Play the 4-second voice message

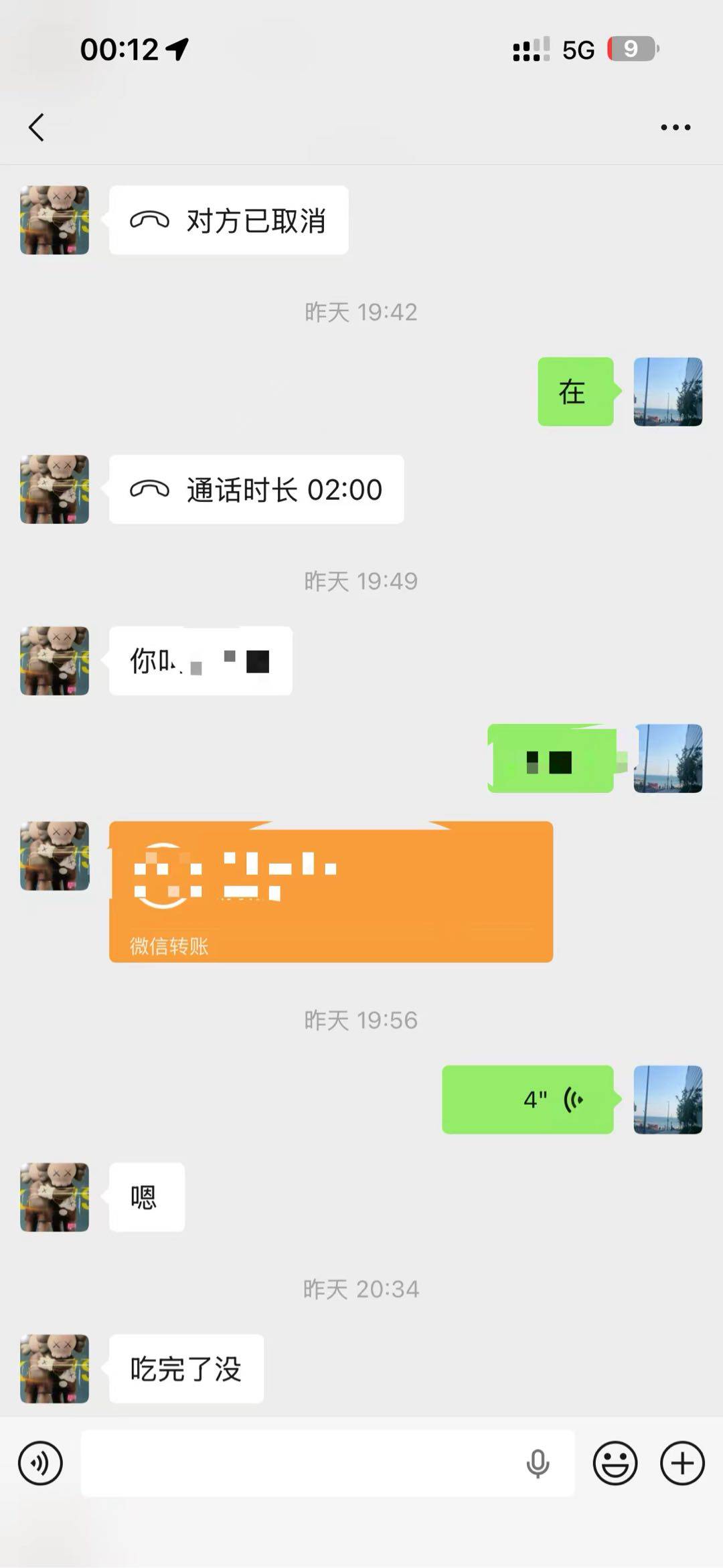click(x=528, y=1099)
